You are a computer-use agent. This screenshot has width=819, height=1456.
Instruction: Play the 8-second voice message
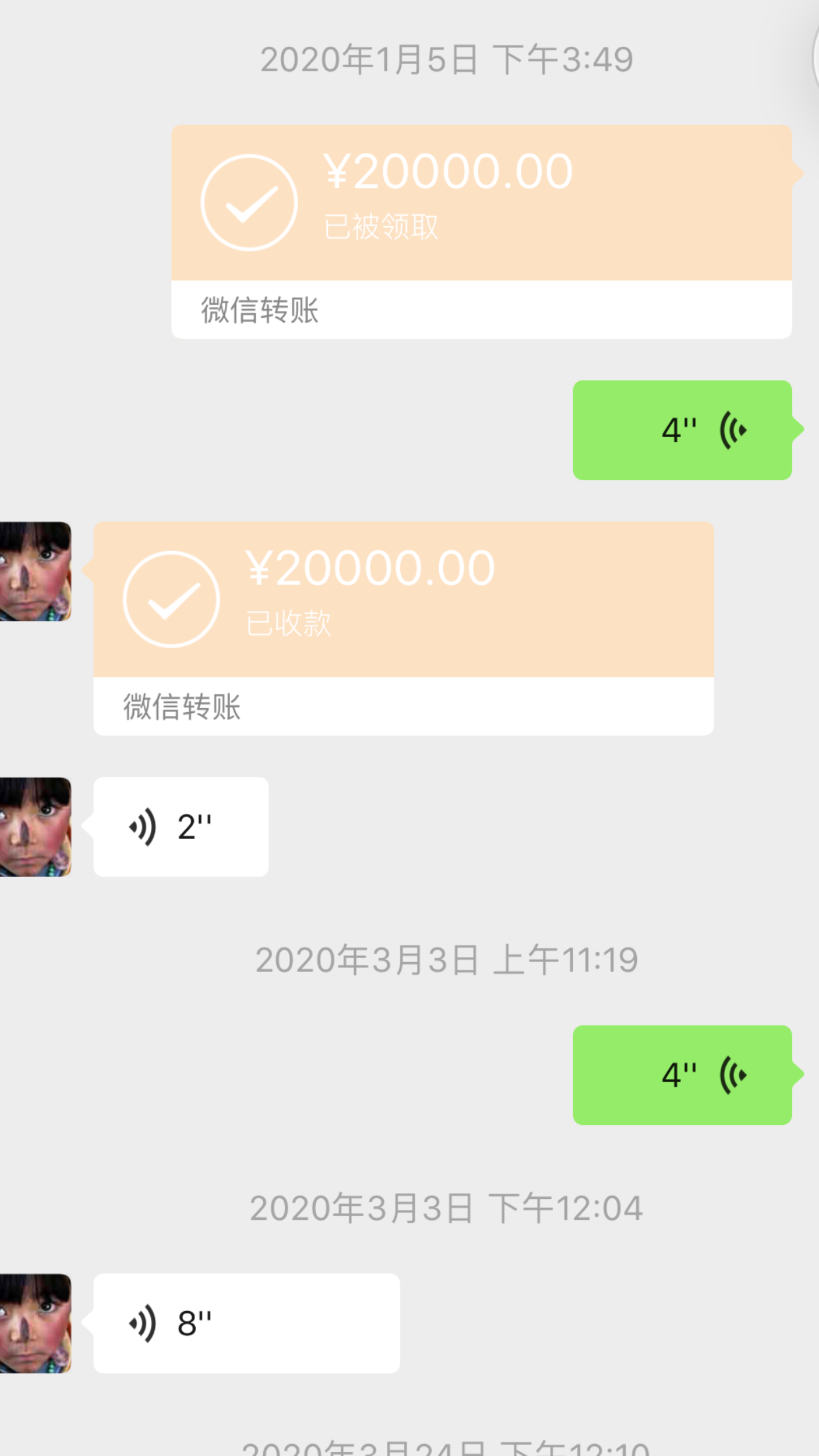pyautogui.click(x=247, y=1323)
